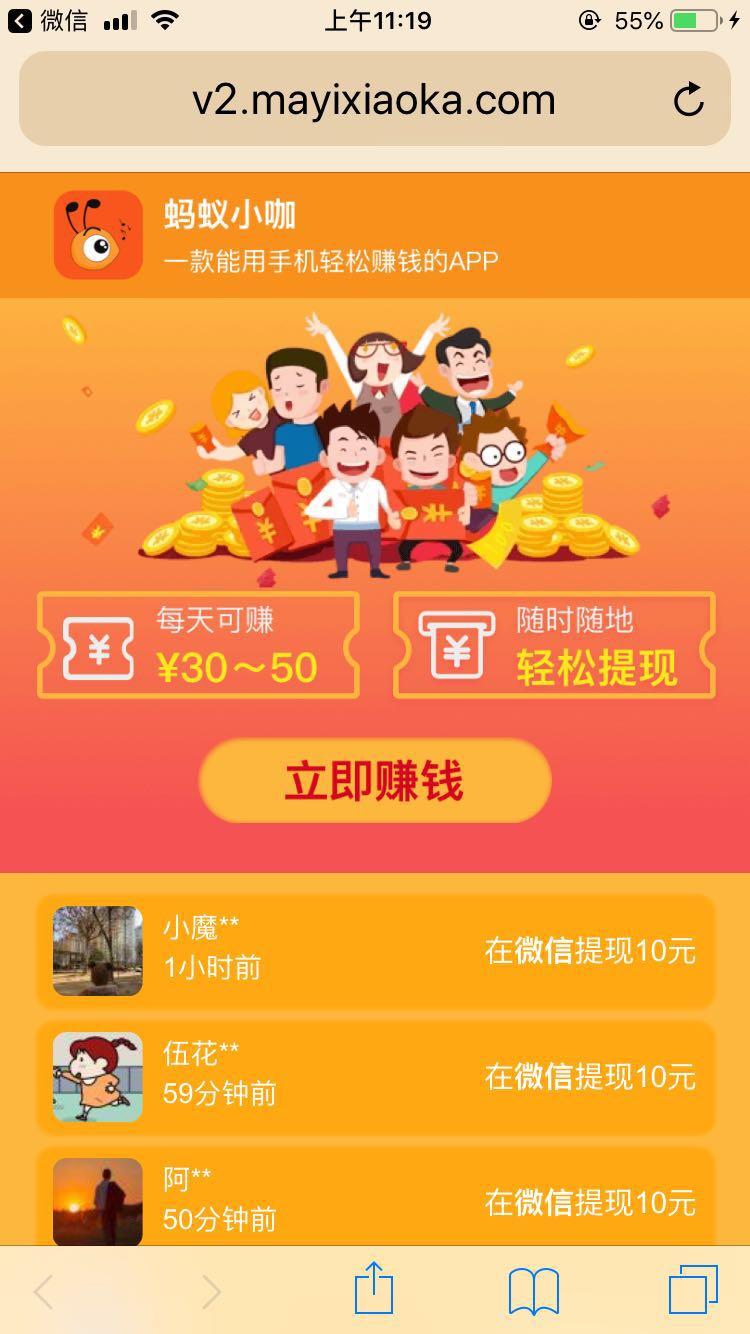Tap the yellow coin ticket icon
This screenshot has width=750, height=1334.
tap(97, 646)
